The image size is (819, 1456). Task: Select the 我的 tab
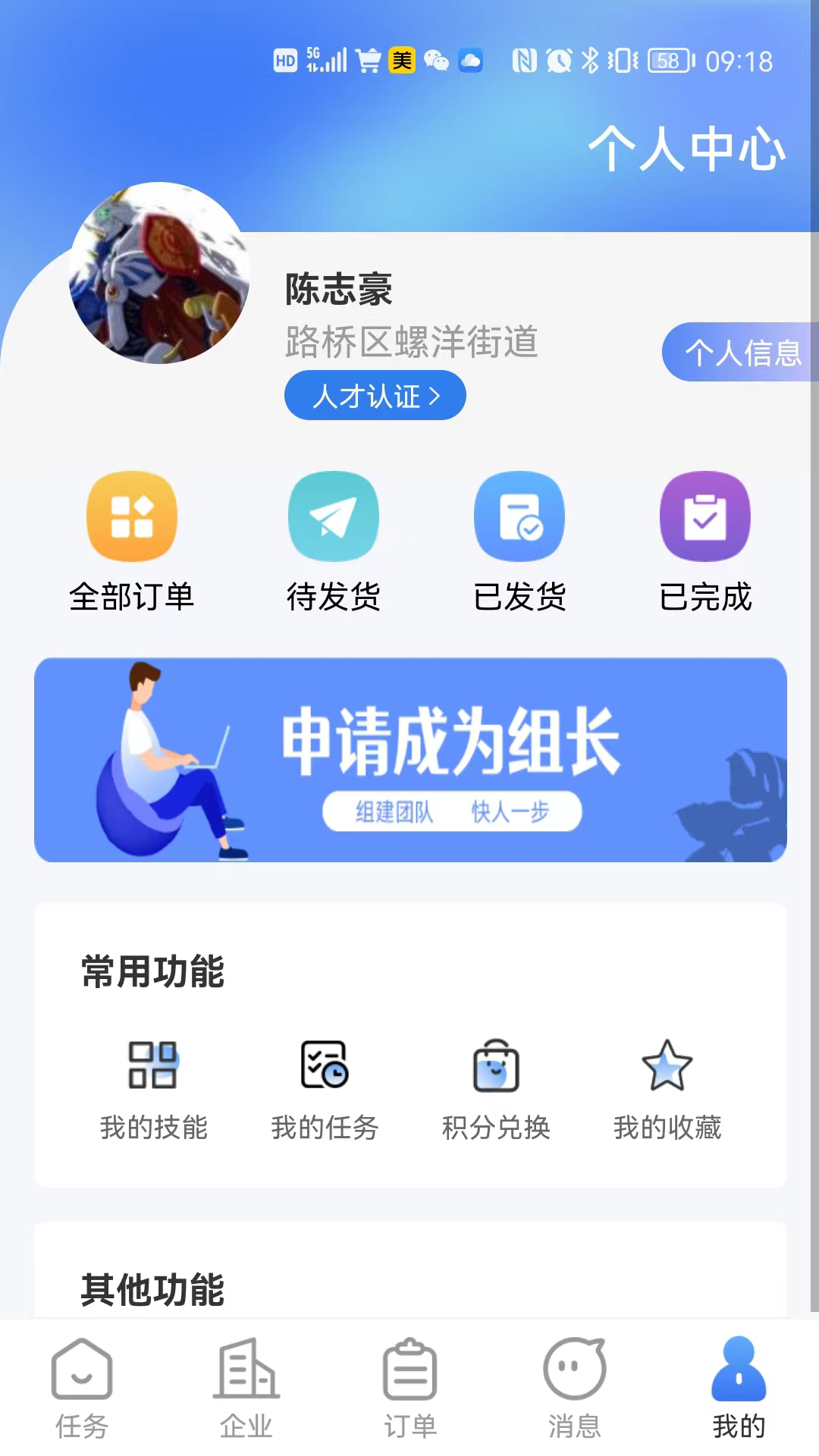pyautogui.click(x=739, y=1388)
